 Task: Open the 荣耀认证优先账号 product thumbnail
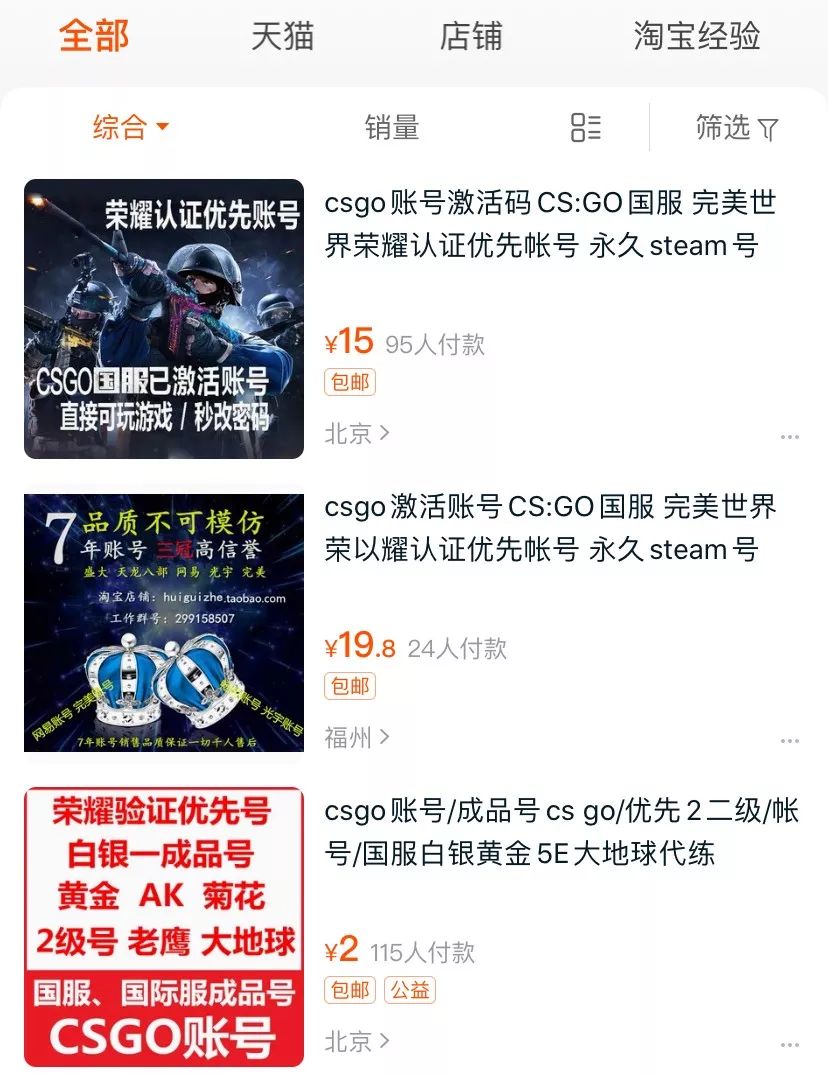(x=163, y=320)
